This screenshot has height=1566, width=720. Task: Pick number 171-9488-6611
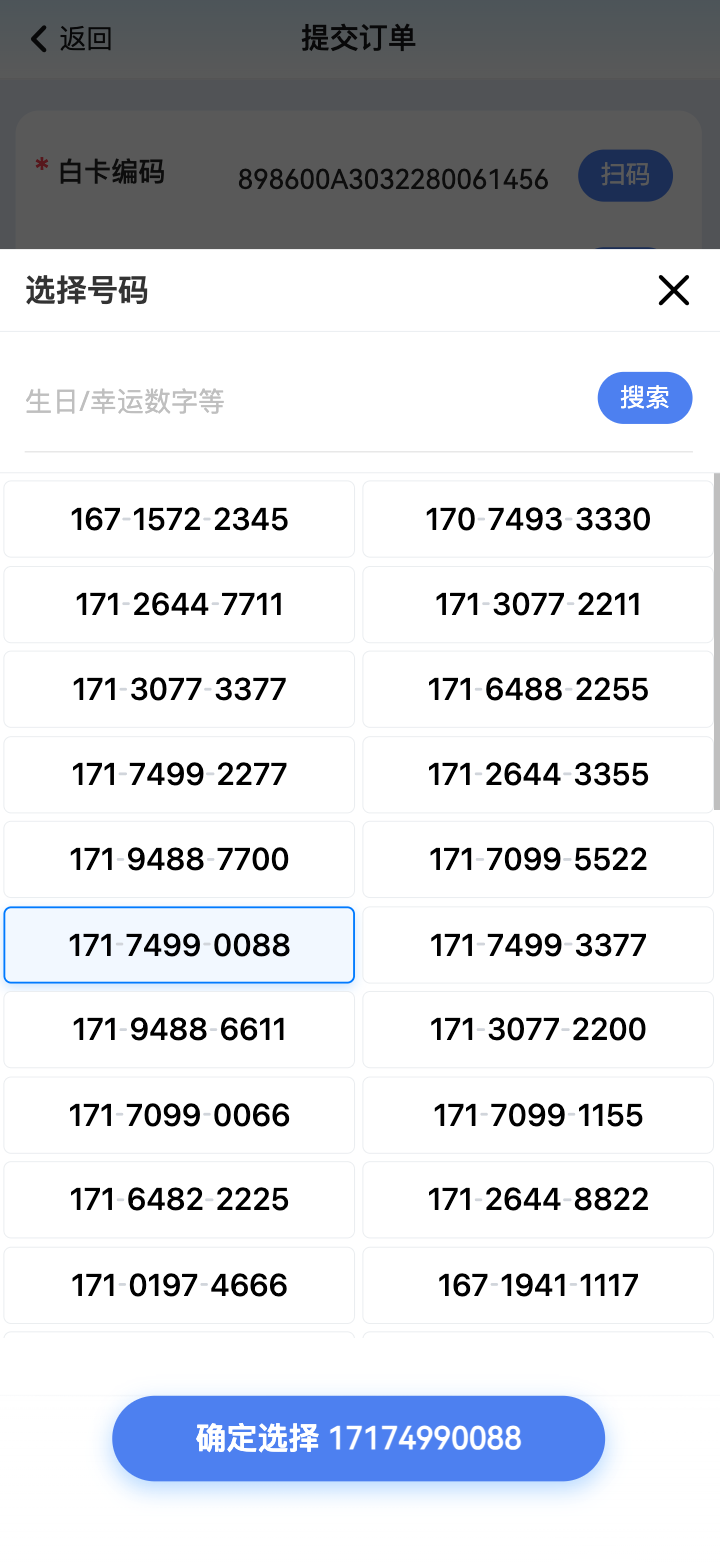coord(179,1029)
